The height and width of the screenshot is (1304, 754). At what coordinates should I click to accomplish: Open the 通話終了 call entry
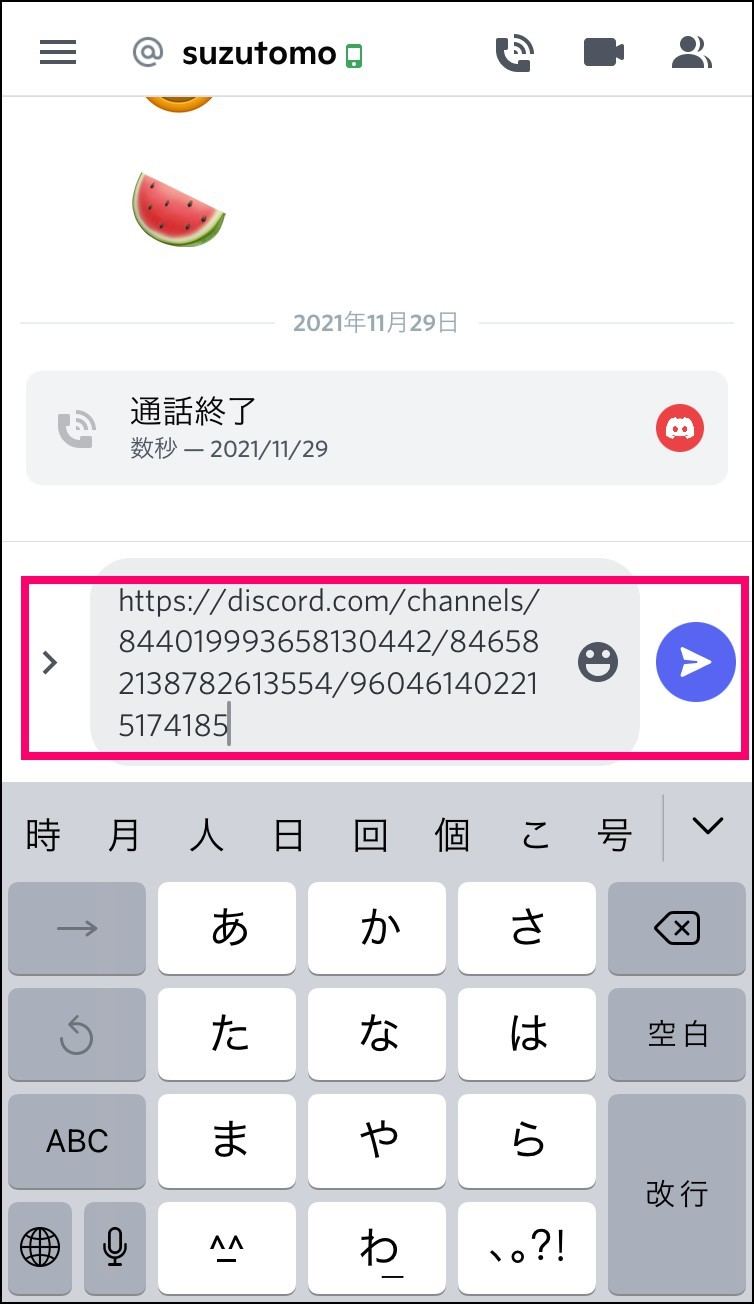click(x=376, y=428)
